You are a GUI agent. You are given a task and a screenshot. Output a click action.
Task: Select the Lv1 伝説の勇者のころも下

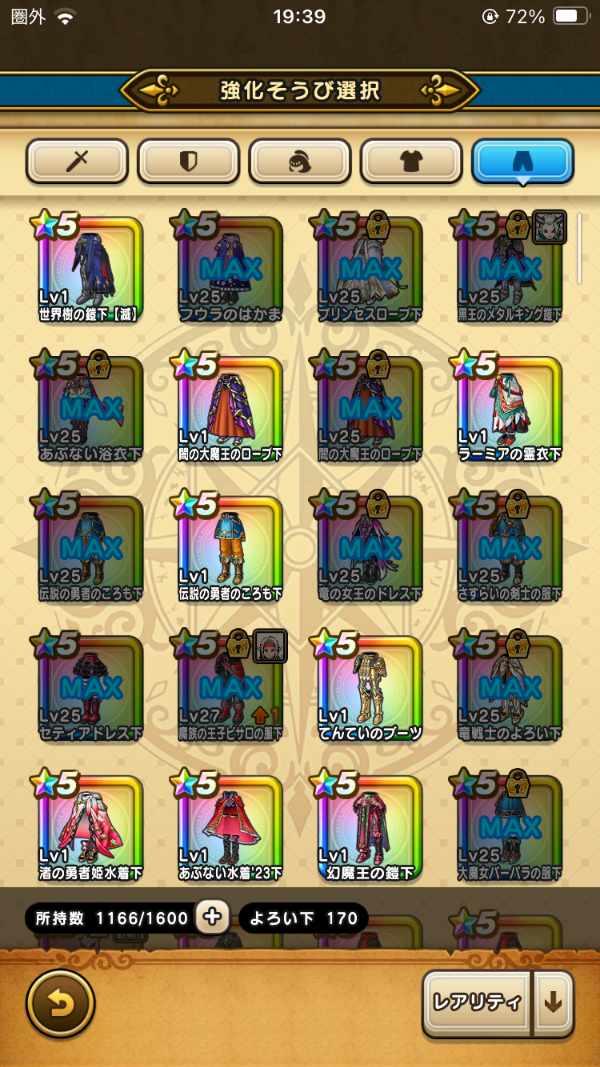229,548
